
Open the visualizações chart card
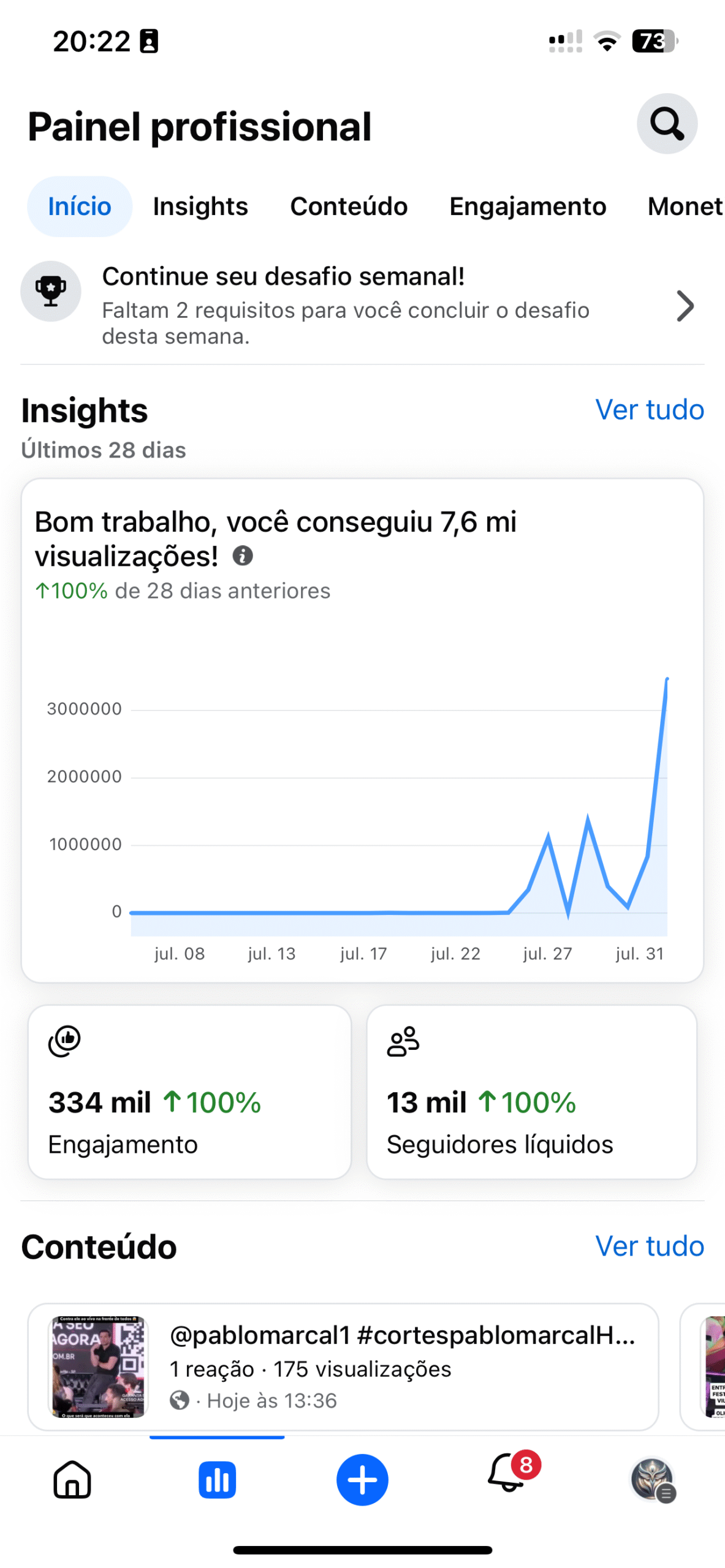(x=362, y=730)
